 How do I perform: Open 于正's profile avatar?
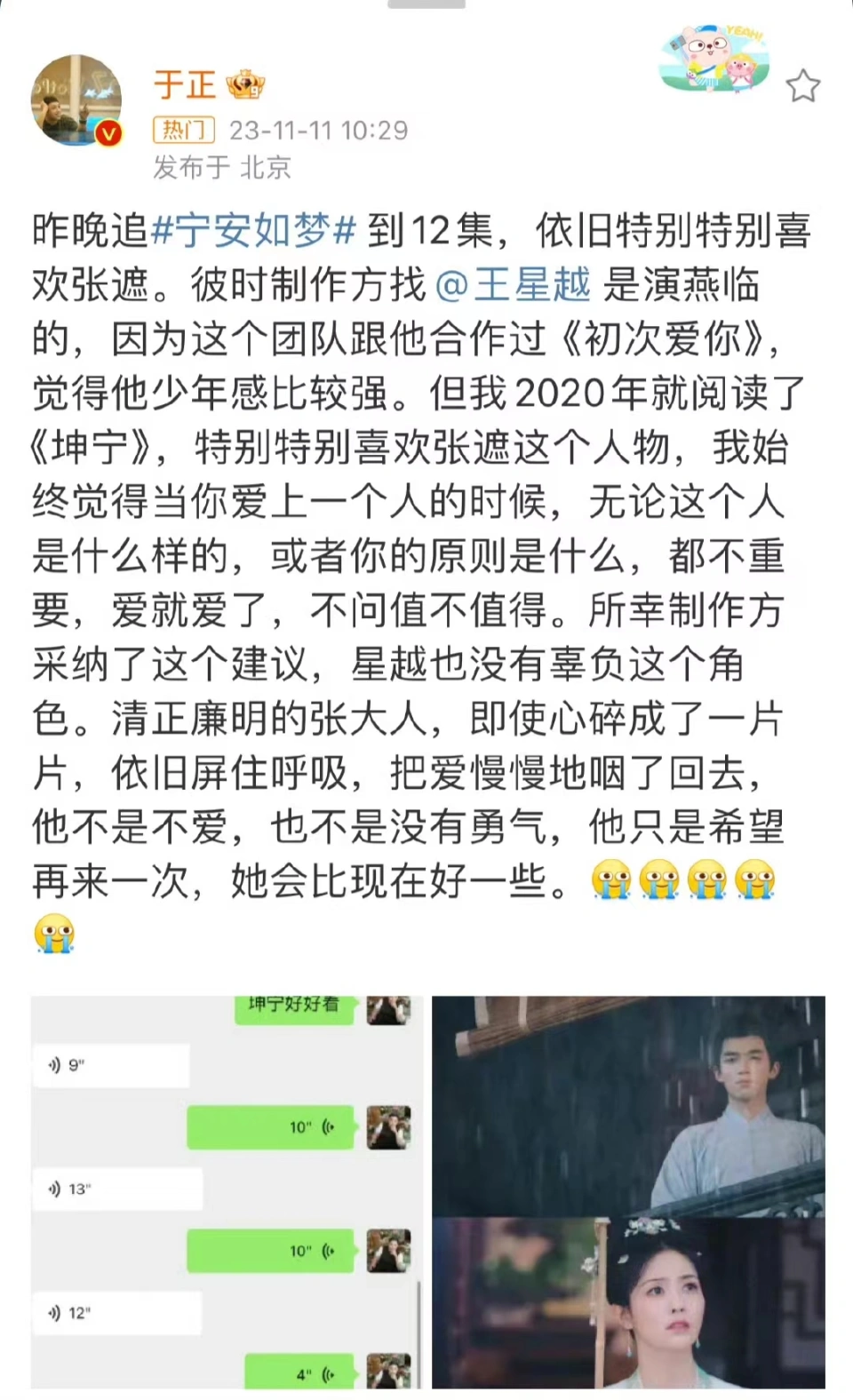[76, 99]
